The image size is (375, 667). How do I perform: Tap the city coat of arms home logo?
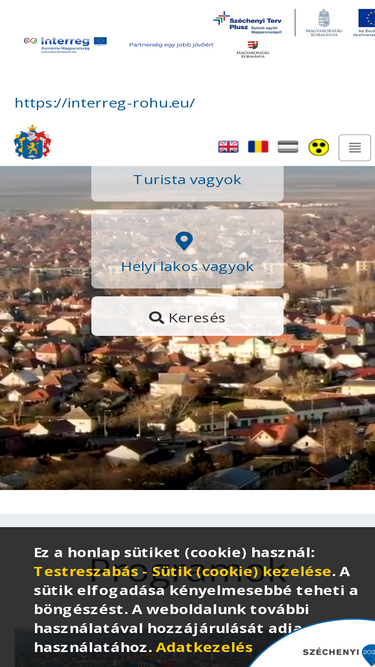coord(32,143)
